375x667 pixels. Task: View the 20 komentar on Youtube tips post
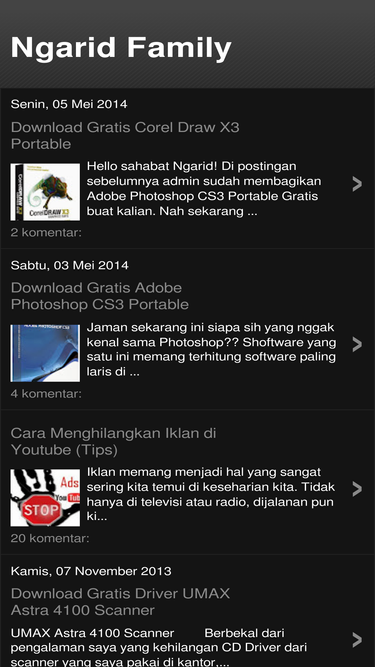[x=50, y=538]
